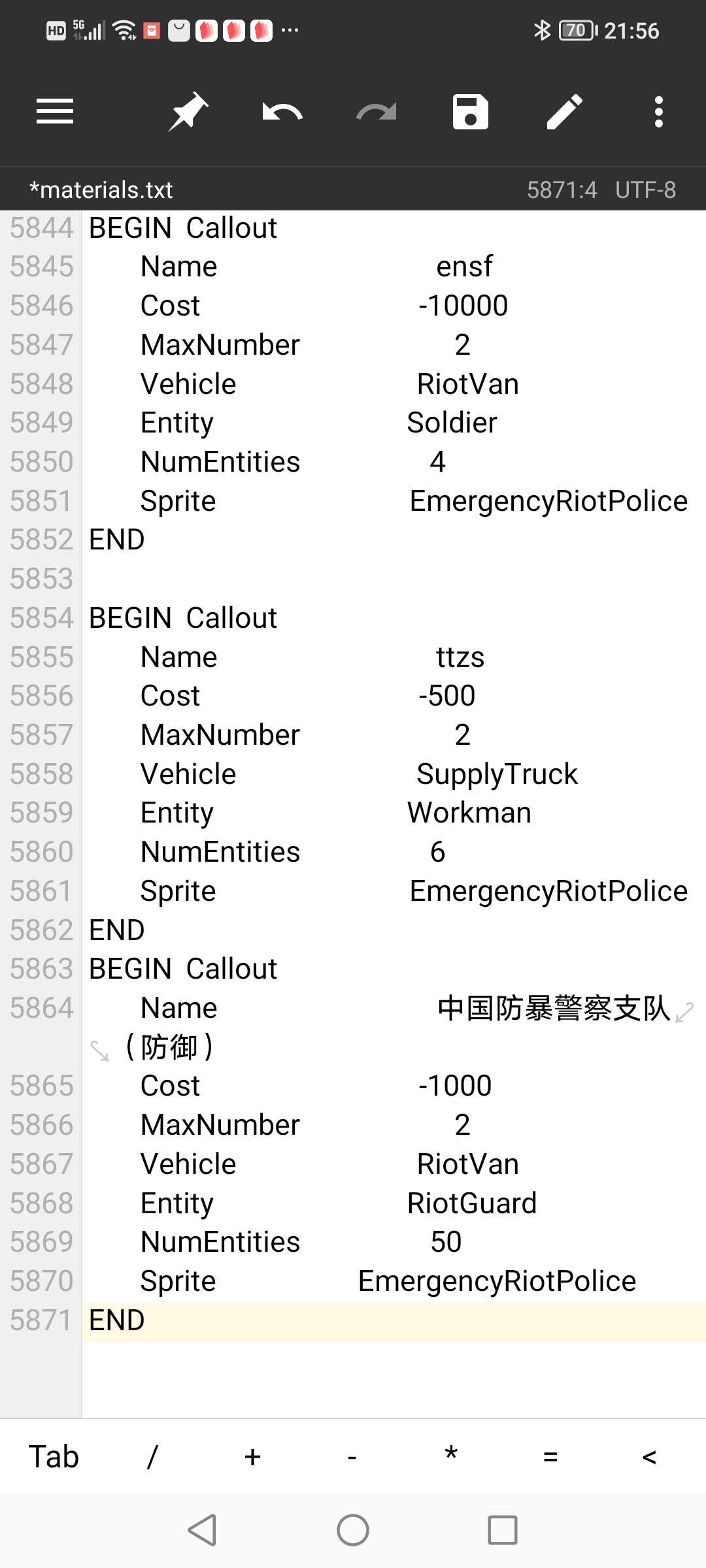This screenshot has width=706, height=1568.
Task: Tap the pin icon in toolbar
Action: [x=188, y=112]
